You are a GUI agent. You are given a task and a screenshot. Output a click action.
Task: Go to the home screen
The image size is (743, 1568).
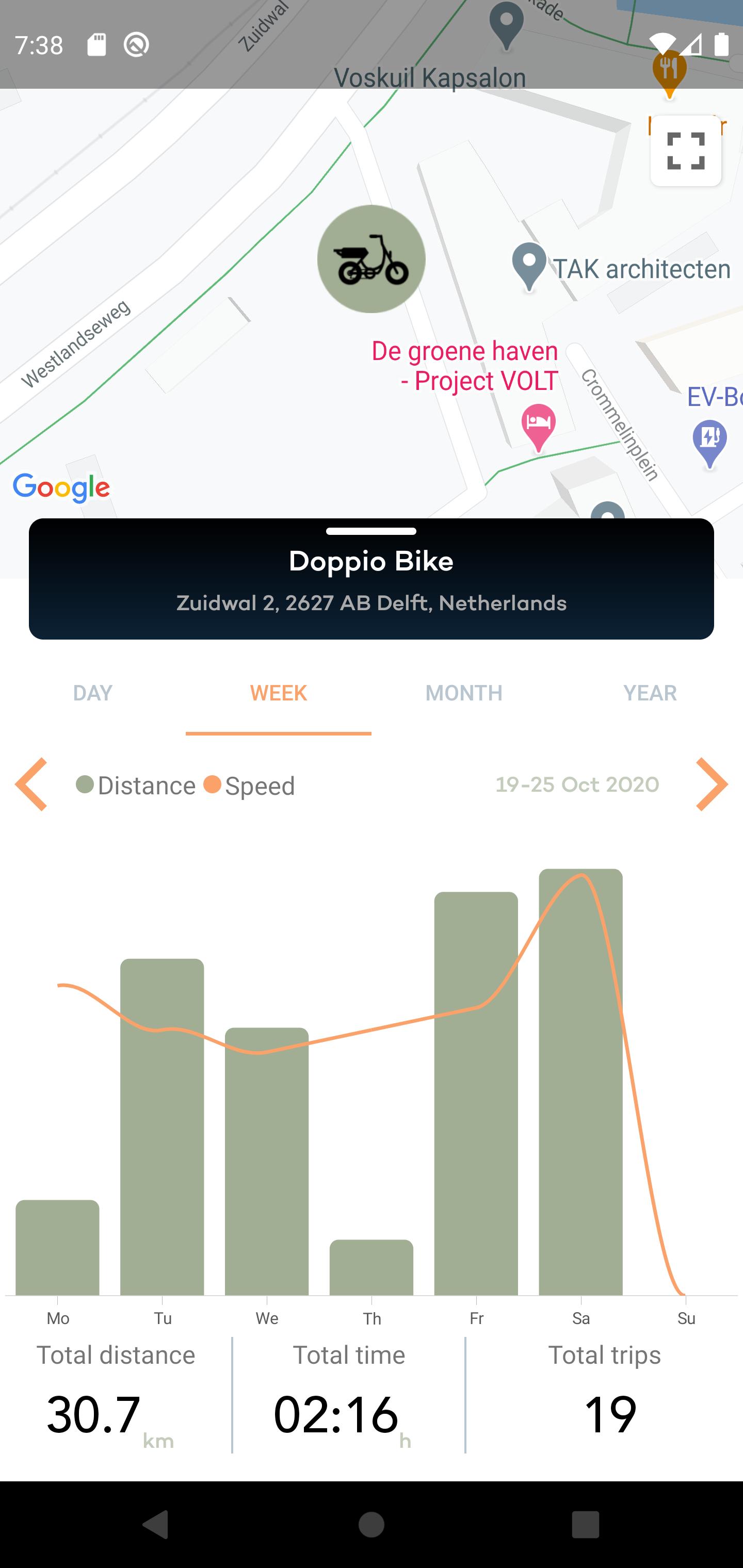[x=371, y=1524]
